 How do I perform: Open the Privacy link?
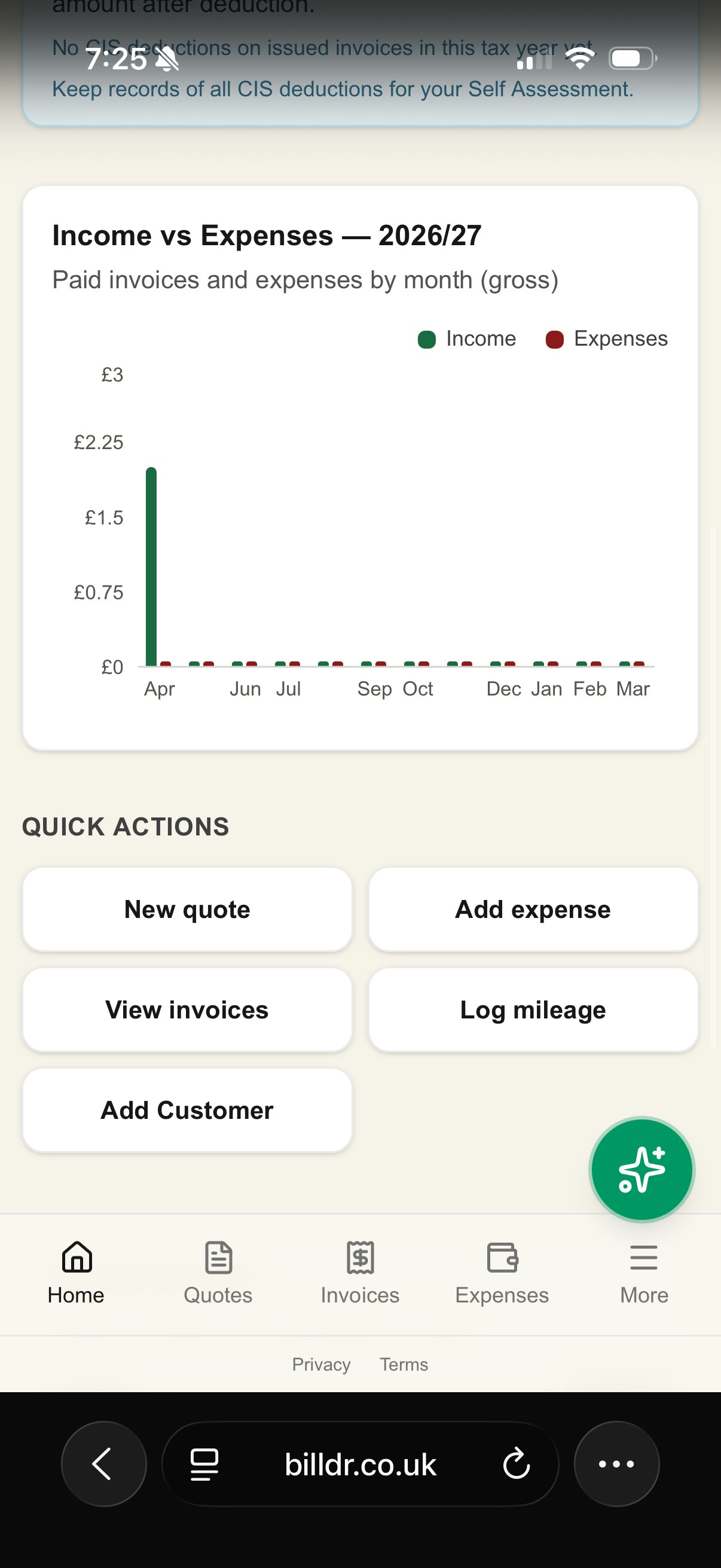coord(321,1365)
